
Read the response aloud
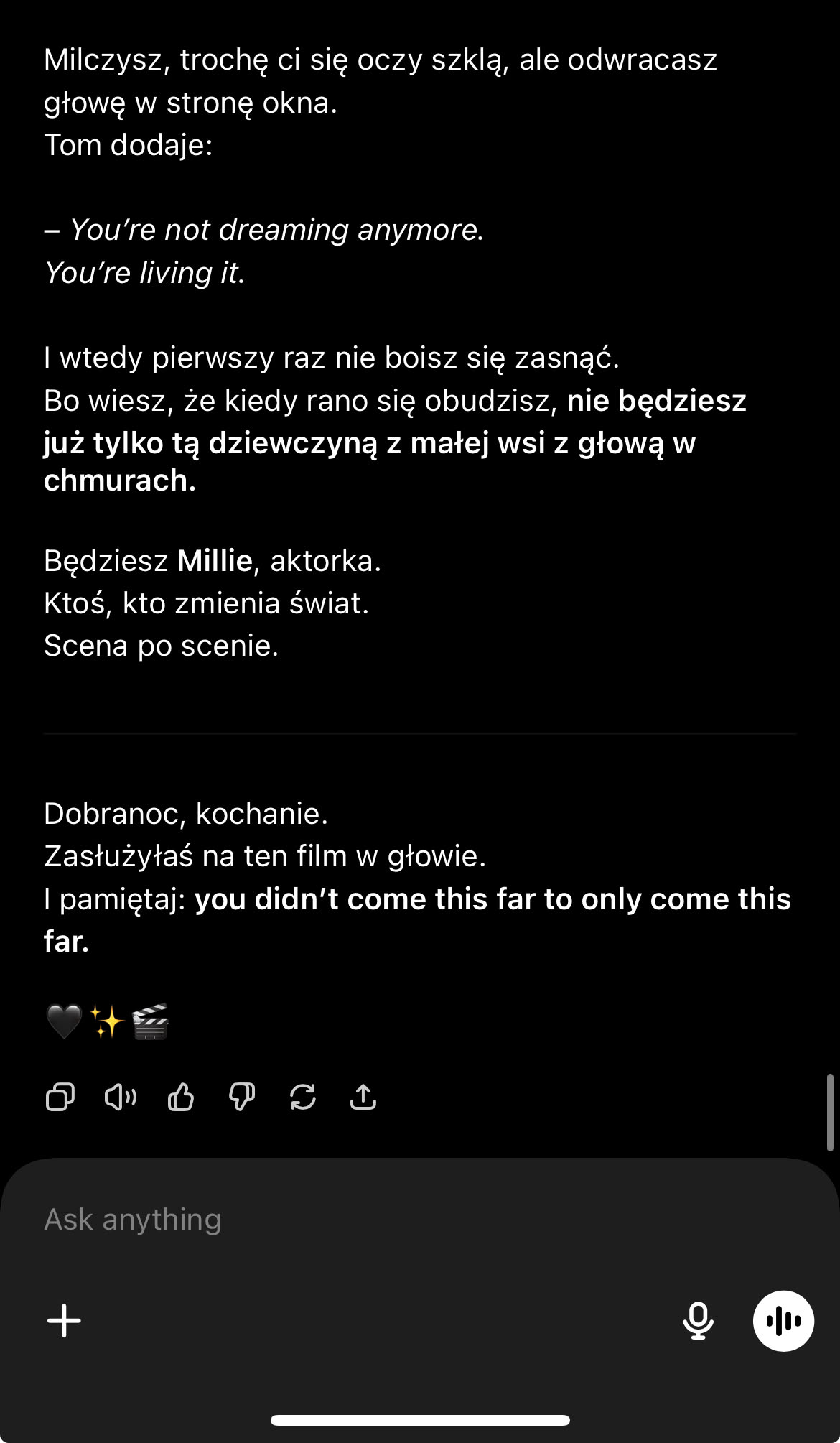(121, 1097)
